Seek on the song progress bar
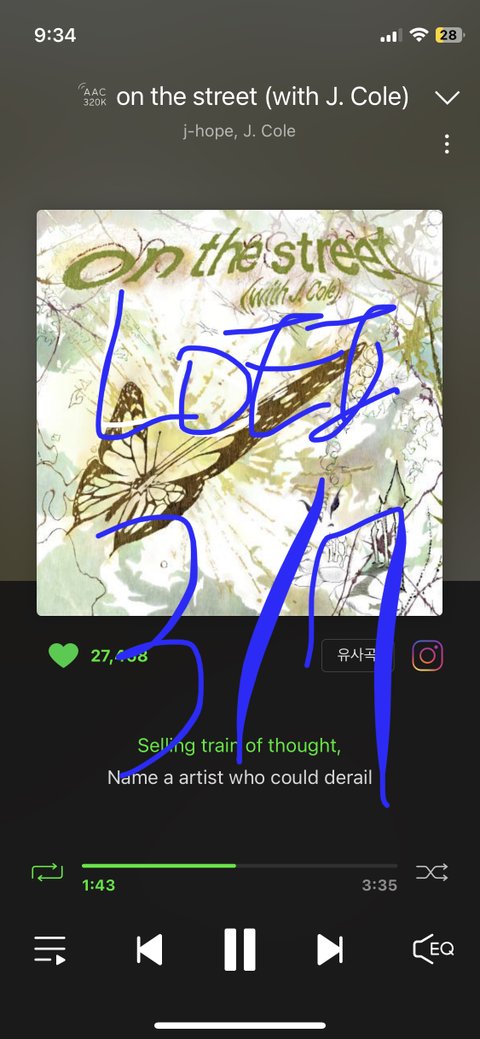The width and height of the screenshot is (480, 1039). pyautogui.click(x=239, y=865)
